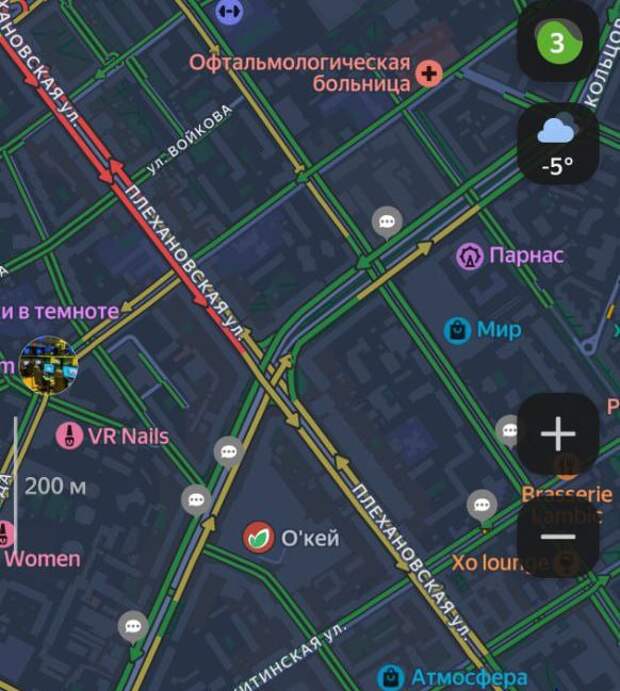Open the О'кей supermarket marker
This screenshot has height=691, width=620.
259,538
